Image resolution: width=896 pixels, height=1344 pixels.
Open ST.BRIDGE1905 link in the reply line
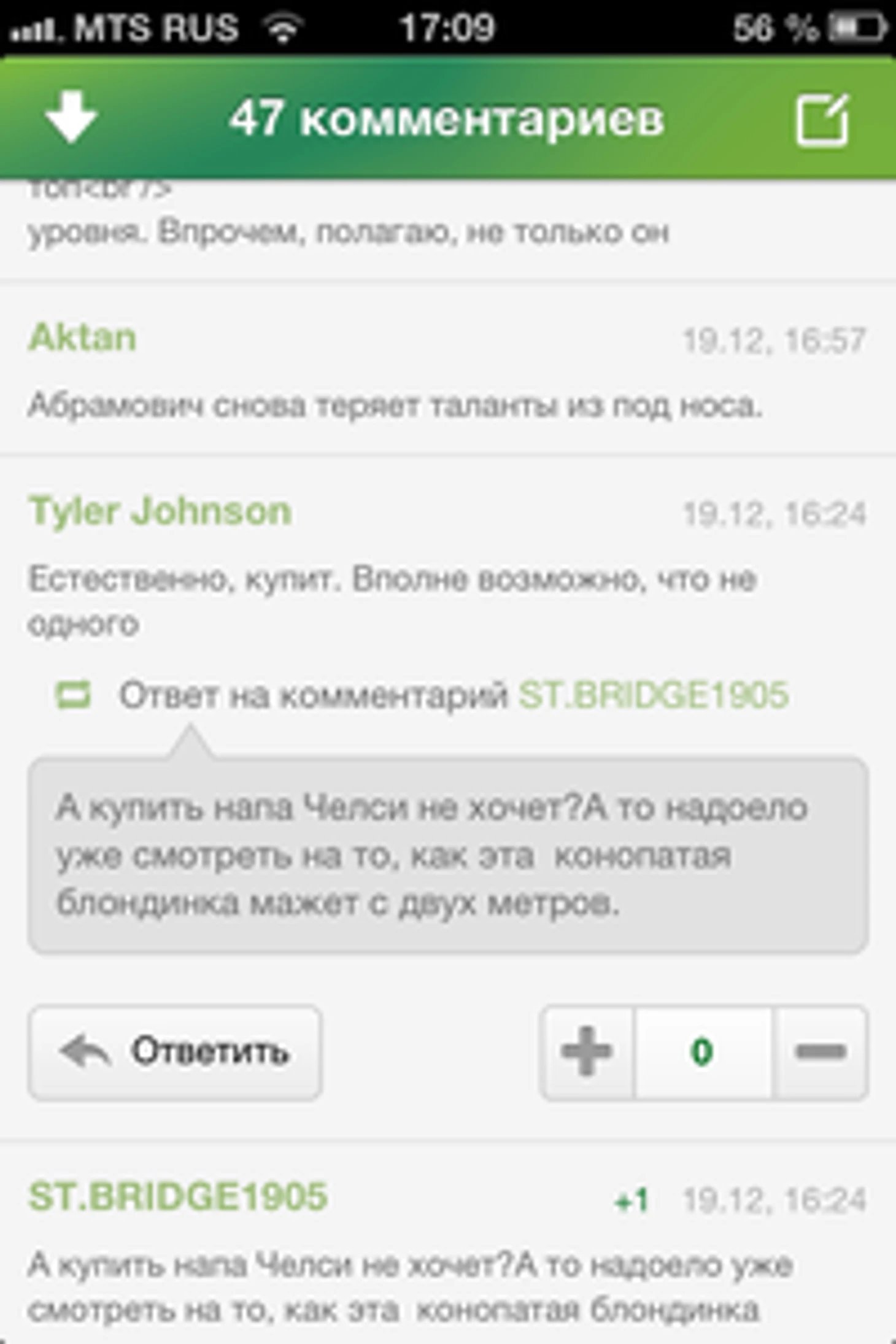click(x=654, y=695)
